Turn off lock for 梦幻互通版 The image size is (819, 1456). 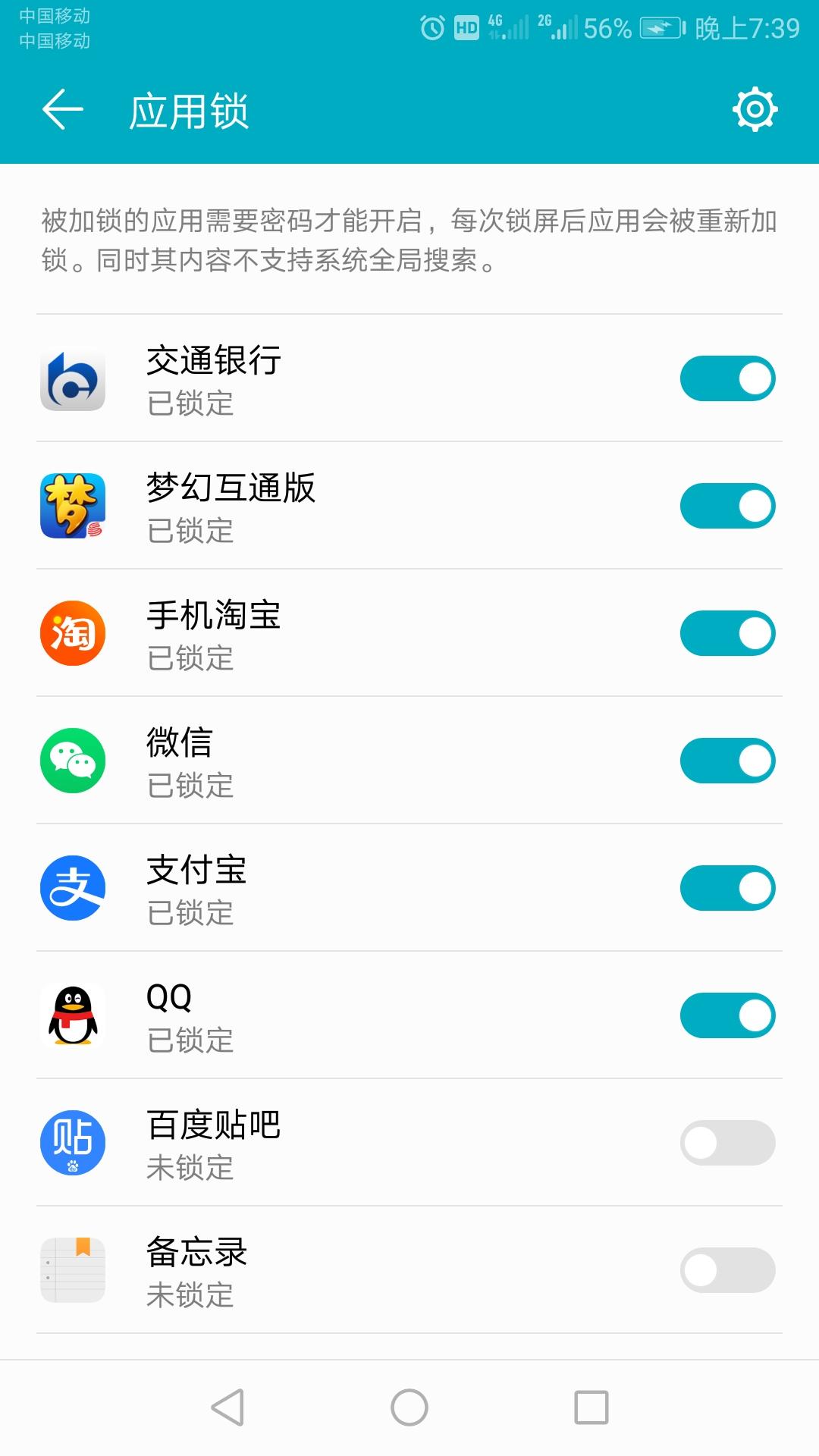[x=727, y=506]
